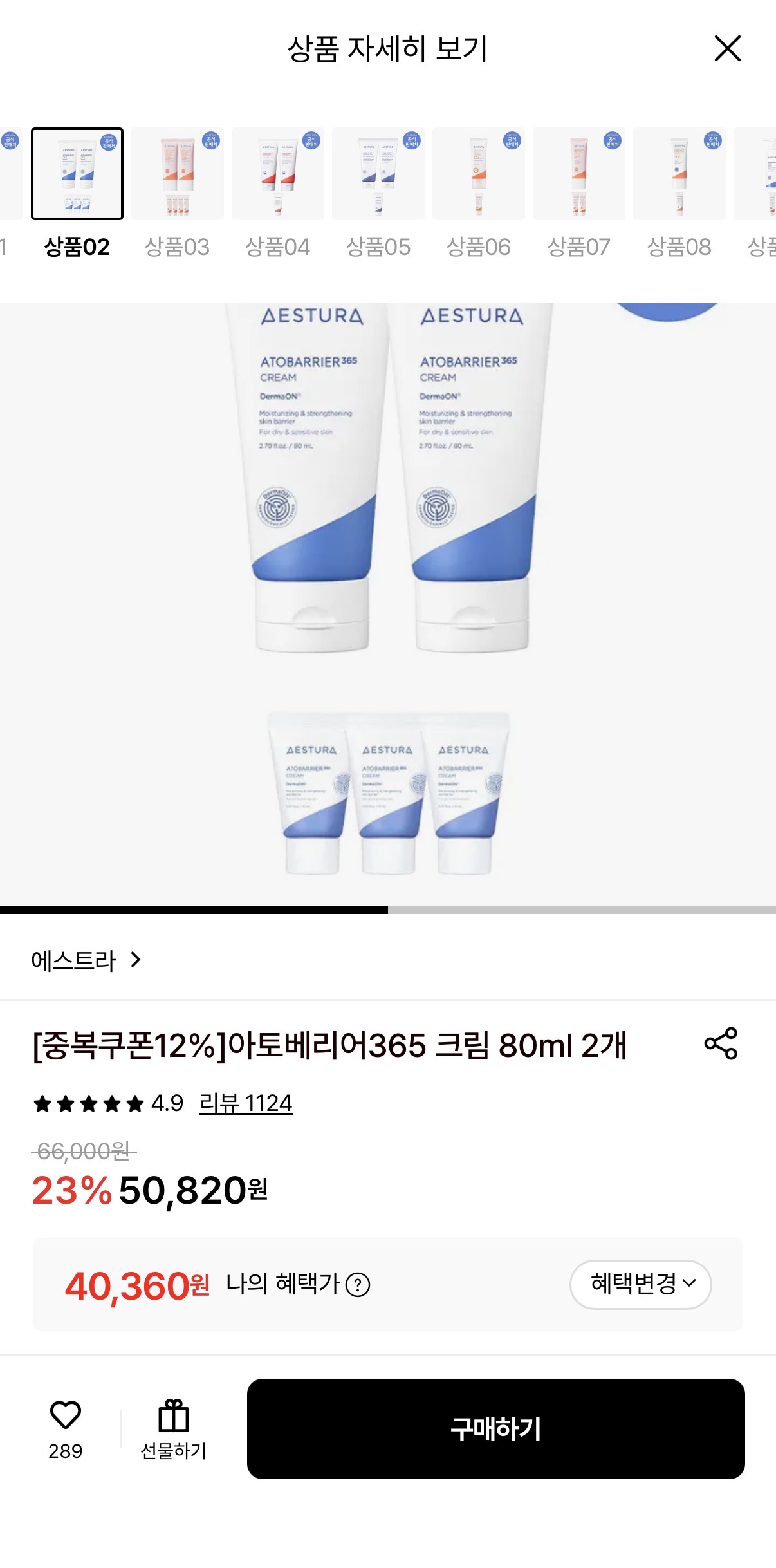The height and width of the screenshot is (1568, 776).
Task: Open 리뷰 1124 reviews link
Action: point(246,1103)
